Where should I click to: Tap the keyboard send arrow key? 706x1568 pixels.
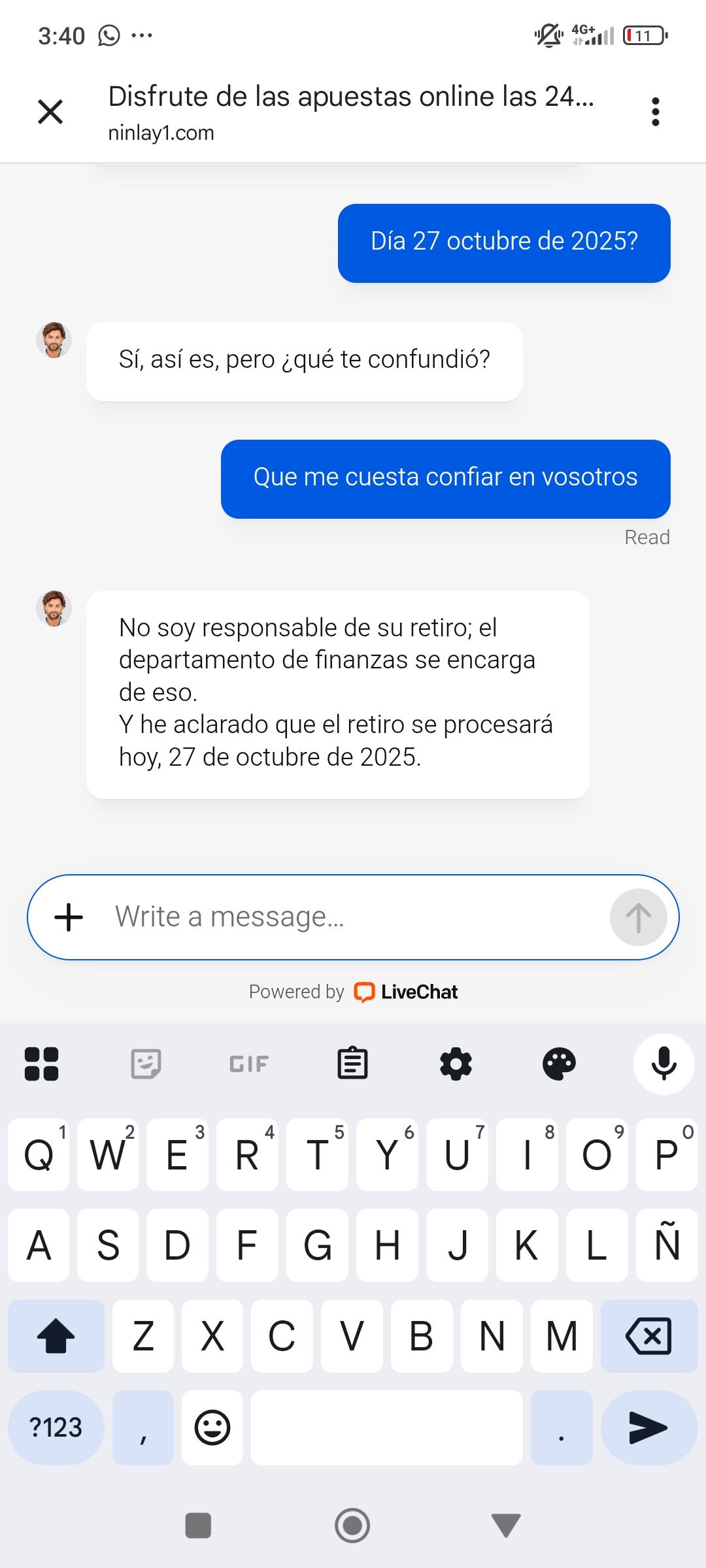click(x=648, y=1428)
